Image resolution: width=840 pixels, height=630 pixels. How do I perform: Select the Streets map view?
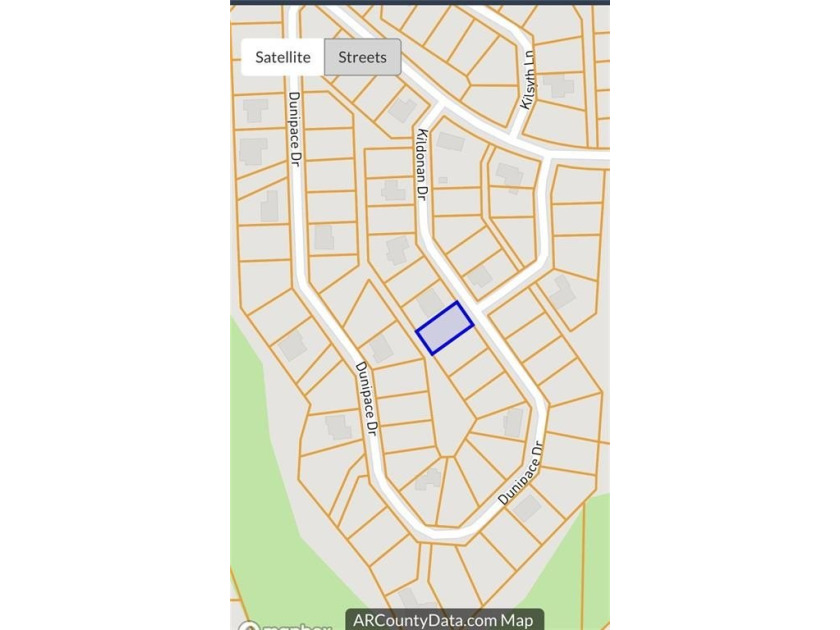362,57
